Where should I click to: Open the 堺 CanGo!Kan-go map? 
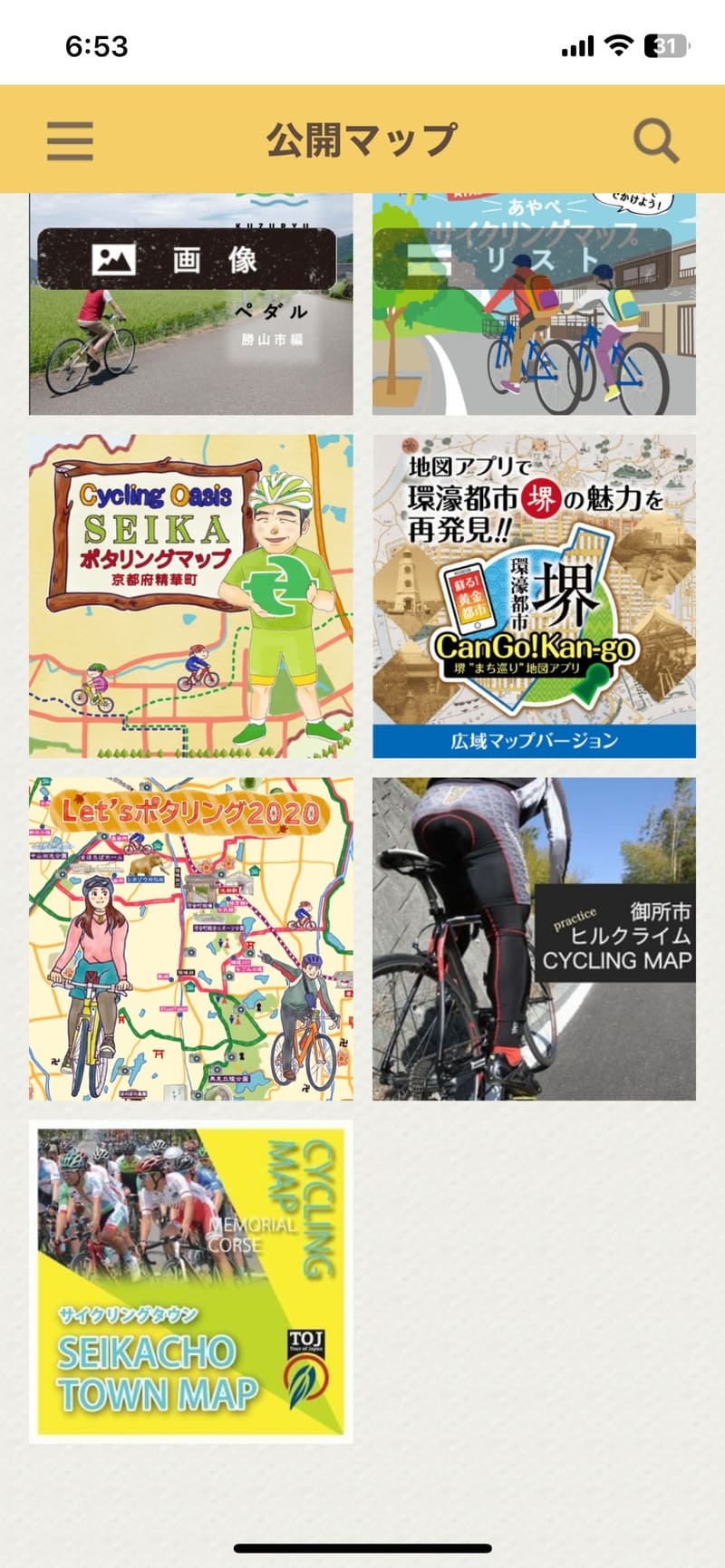(535, 596)
